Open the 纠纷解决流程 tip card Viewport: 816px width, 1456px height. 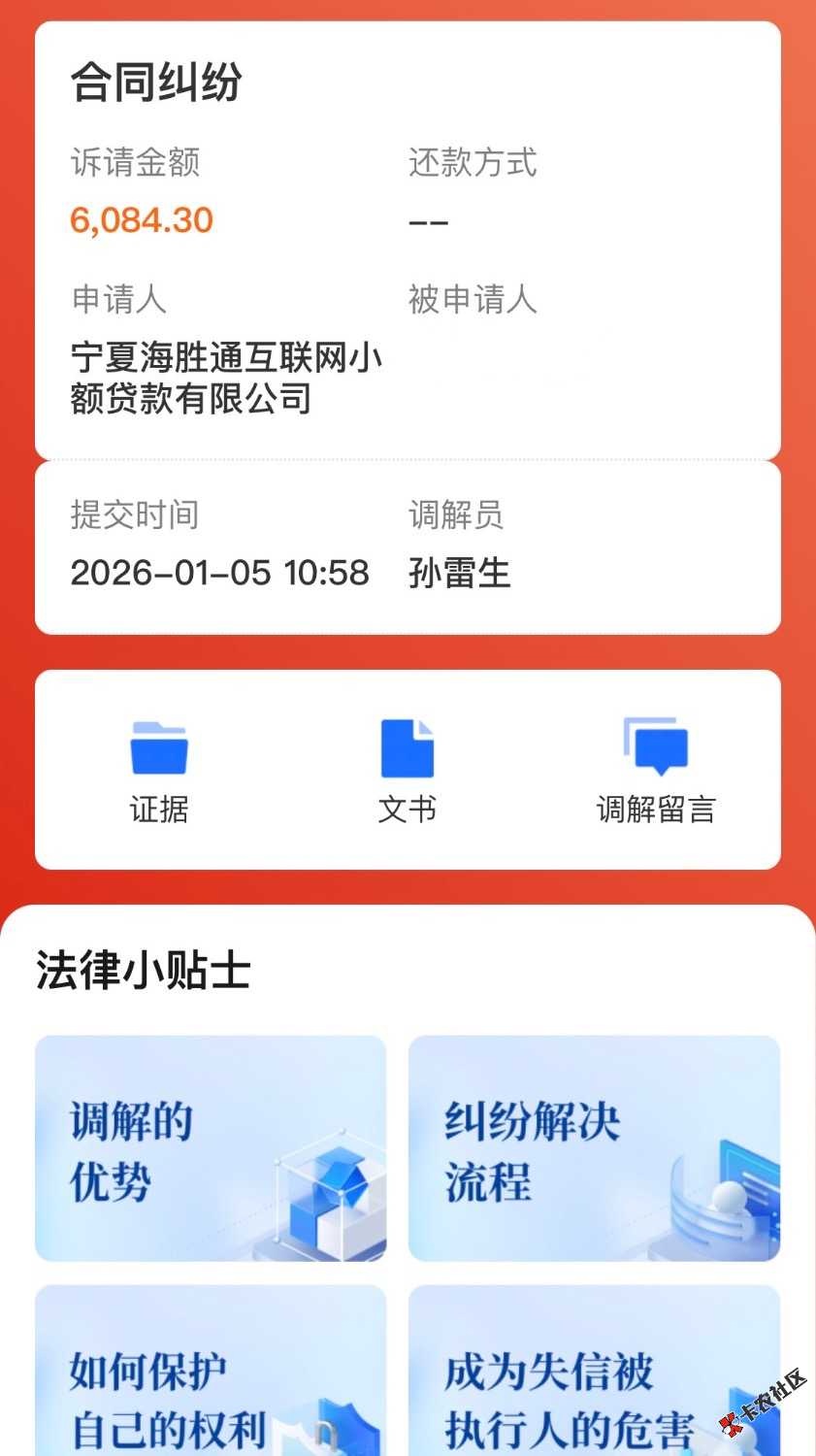click(x=594, y=1149)
